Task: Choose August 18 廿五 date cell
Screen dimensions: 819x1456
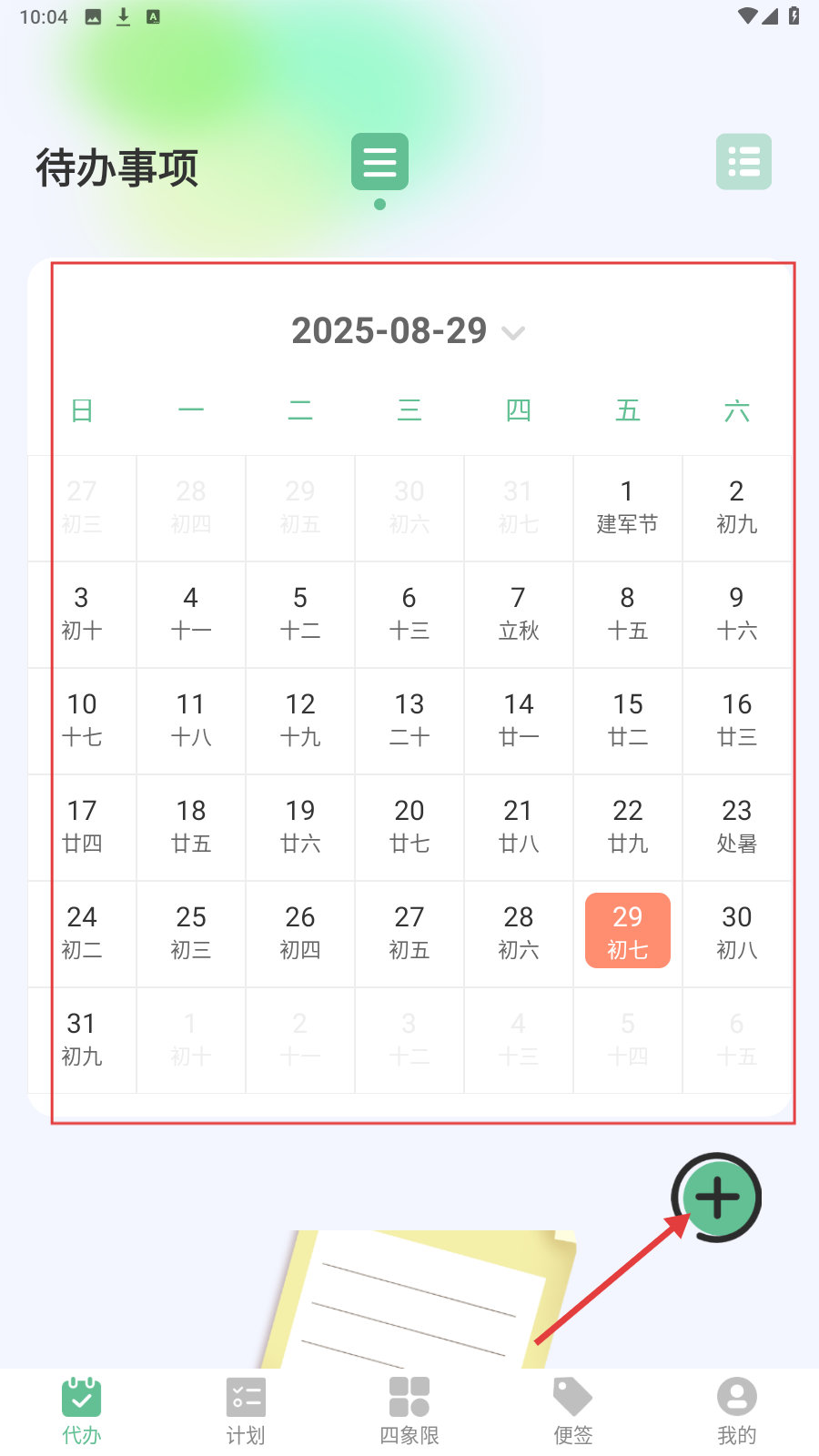Action: click(191, 827)
